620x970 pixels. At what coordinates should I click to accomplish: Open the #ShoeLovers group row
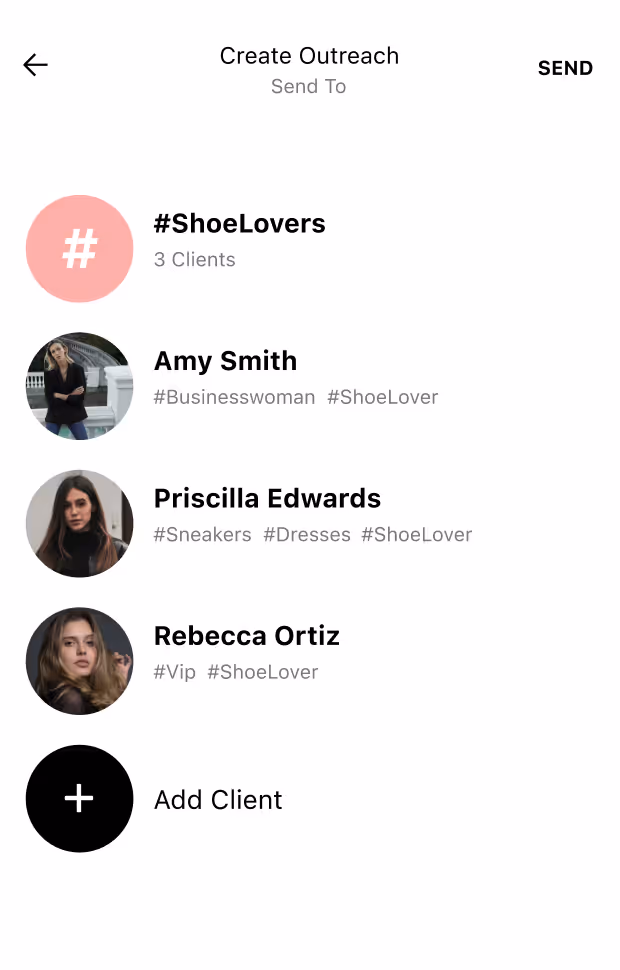coord(310,248)
